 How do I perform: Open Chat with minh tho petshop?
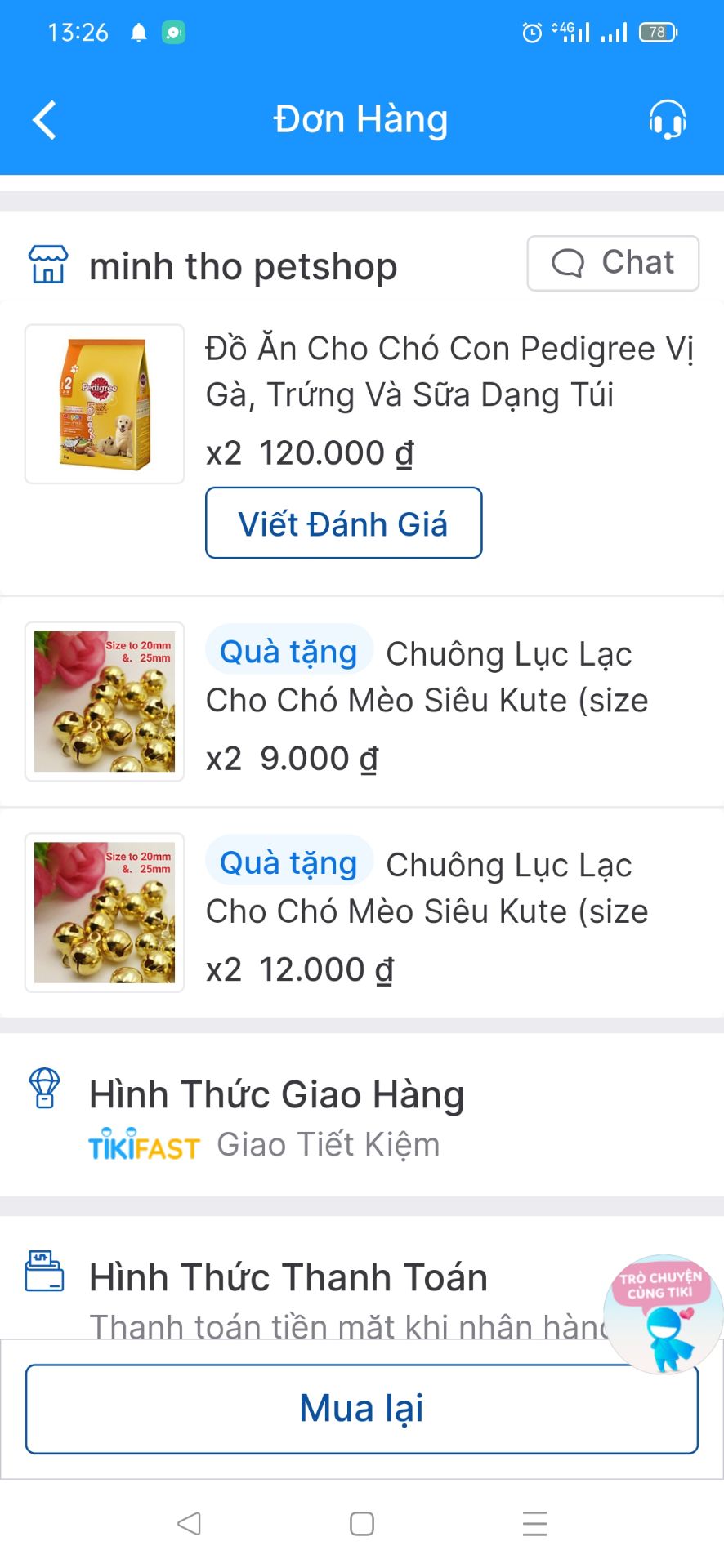613,263
